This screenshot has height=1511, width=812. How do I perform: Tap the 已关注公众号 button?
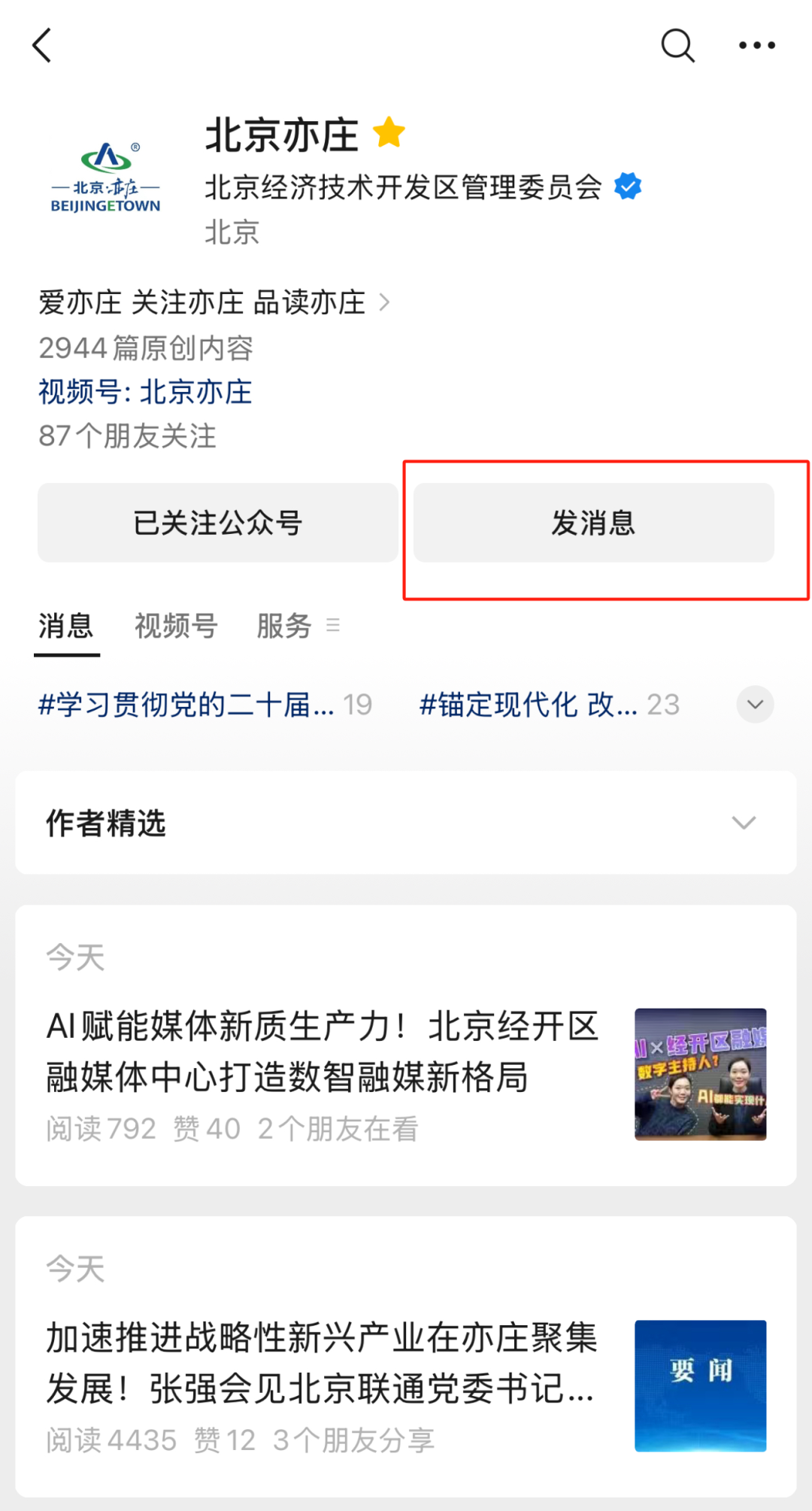pos(217,523)
